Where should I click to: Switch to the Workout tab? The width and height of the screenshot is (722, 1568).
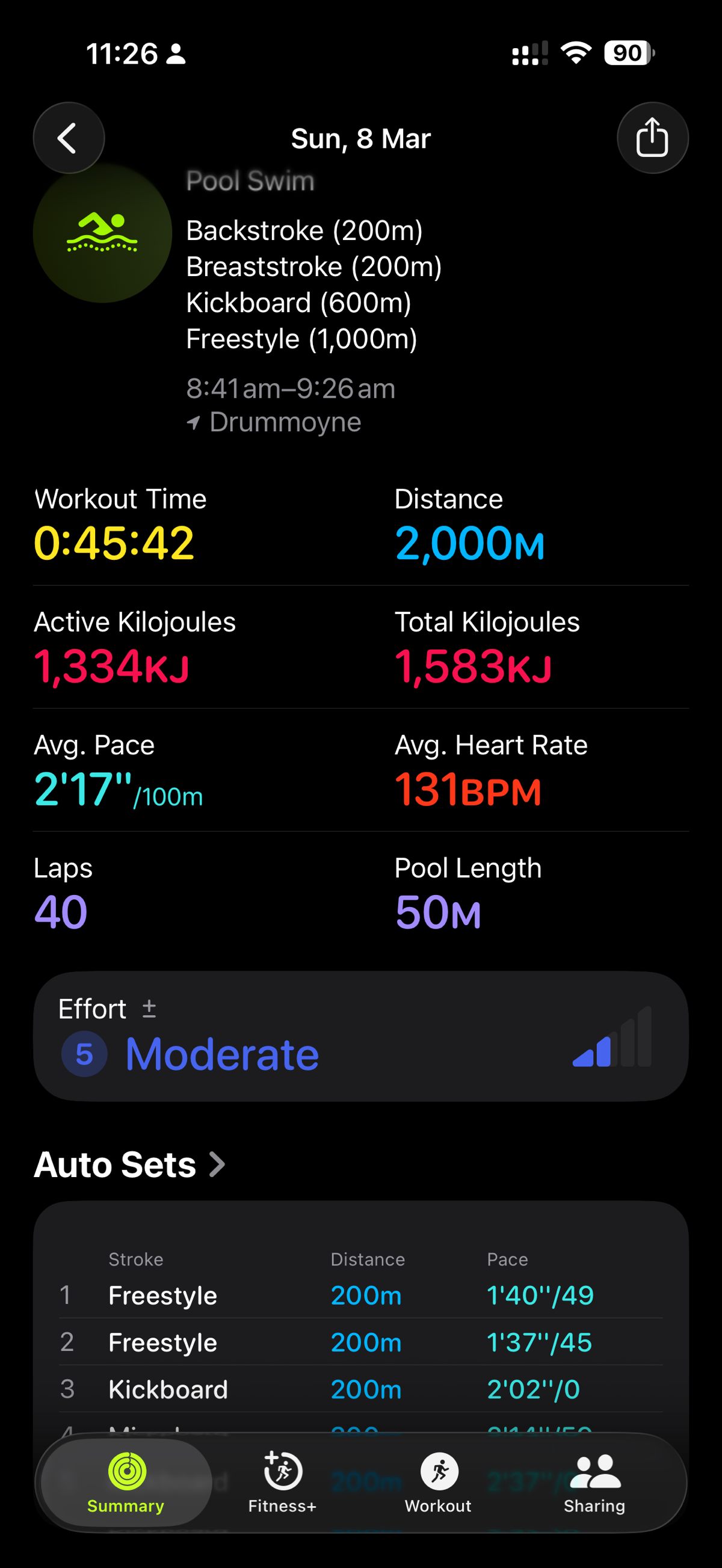pyautogui.click(x=438, y=1483)
